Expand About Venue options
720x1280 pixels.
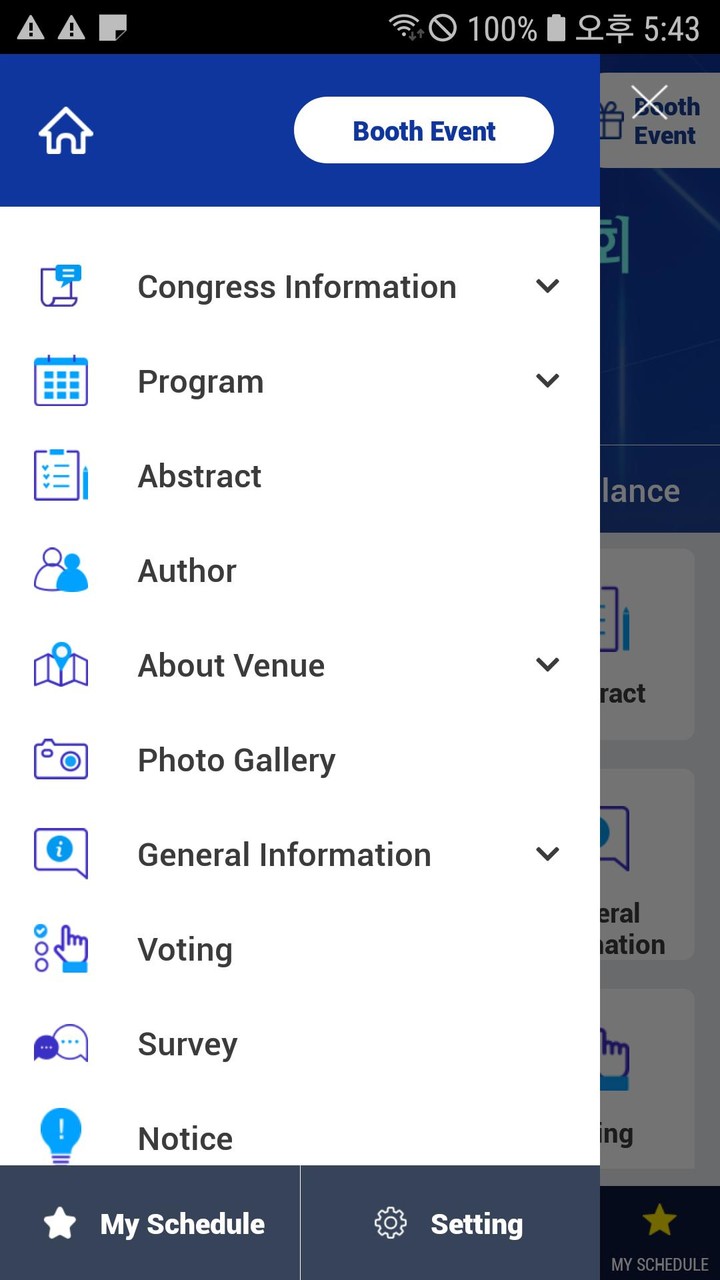547,665
